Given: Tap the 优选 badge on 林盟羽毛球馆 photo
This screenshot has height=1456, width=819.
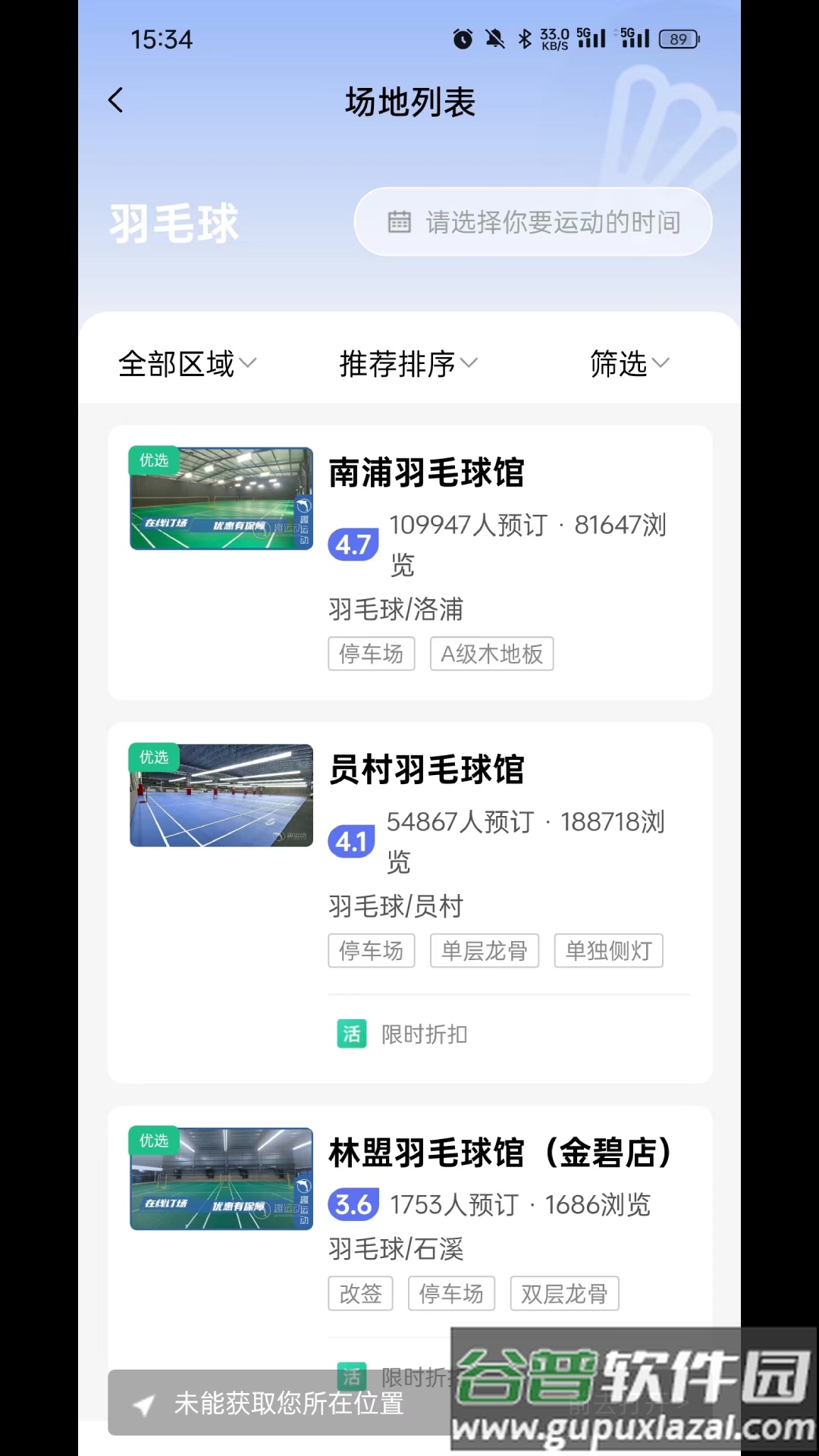Looking at the screenshot, I should point(154,1140).
